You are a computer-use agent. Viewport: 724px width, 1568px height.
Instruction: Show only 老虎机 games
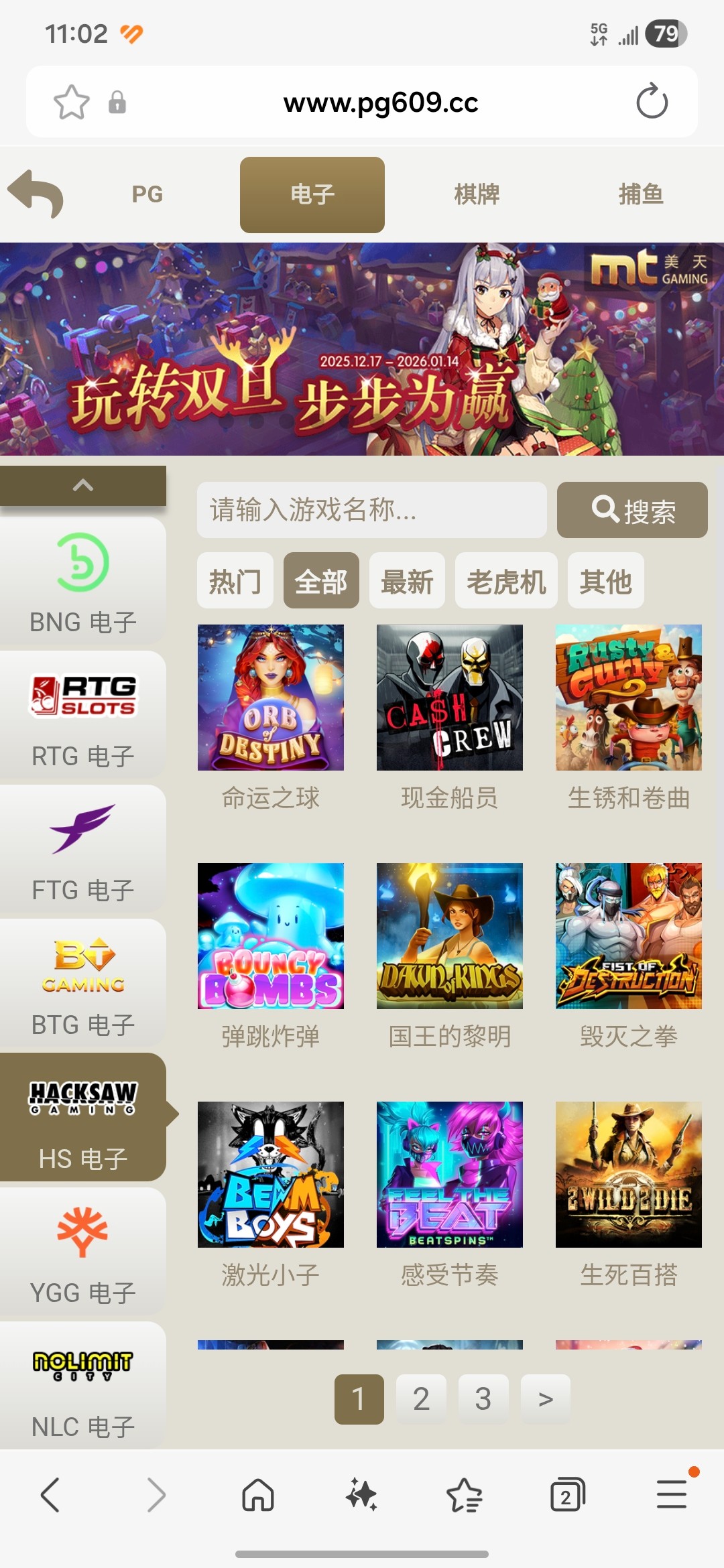(506, 581)
